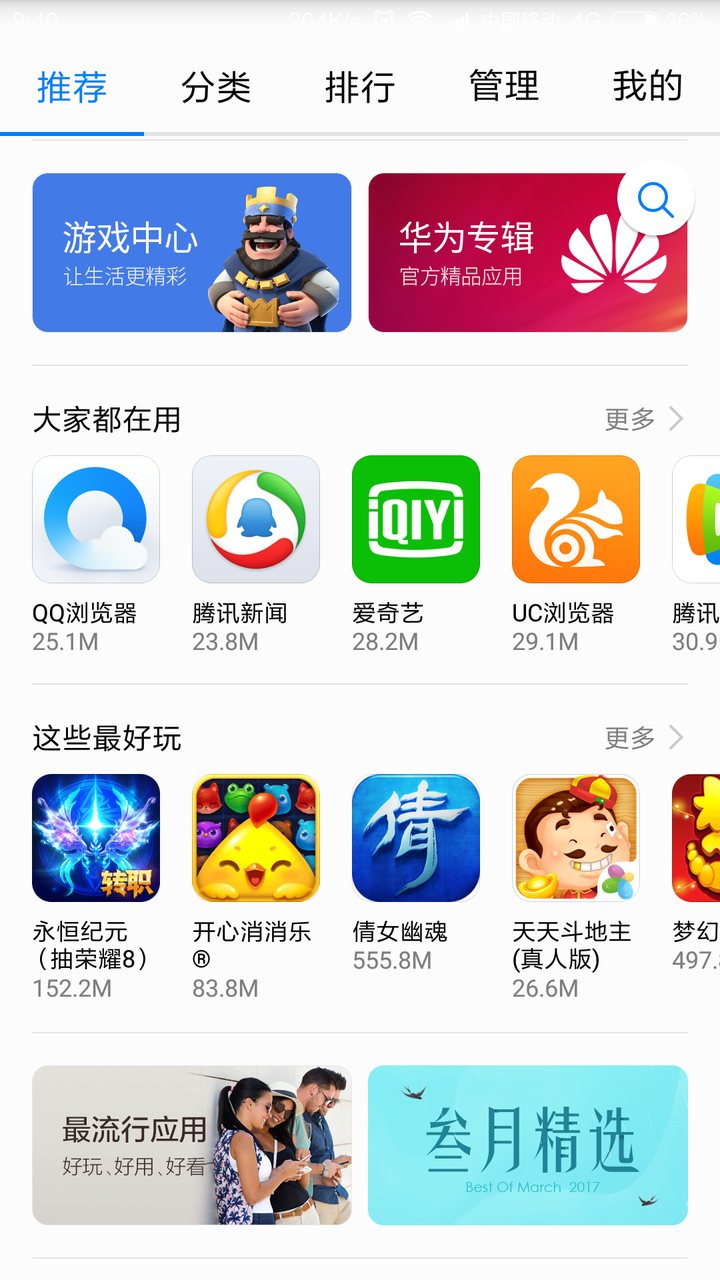Open the 永恒纪元 game icon
The image size is (720, 1280).
pos(95,837)
